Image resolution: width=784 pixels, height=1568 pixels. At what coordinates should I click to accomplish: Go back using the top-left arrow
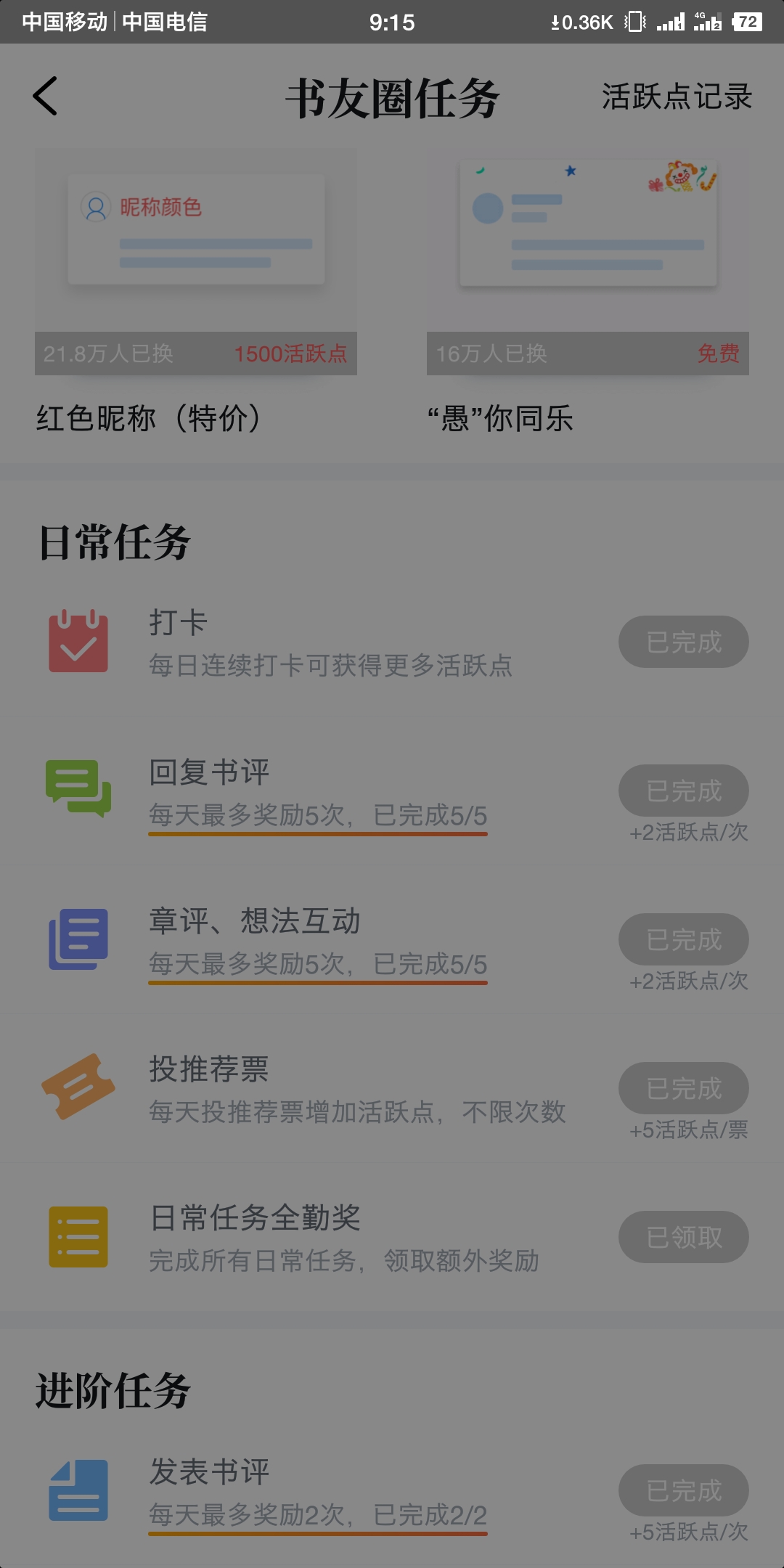pyautogui.click(x=45, y=97)
